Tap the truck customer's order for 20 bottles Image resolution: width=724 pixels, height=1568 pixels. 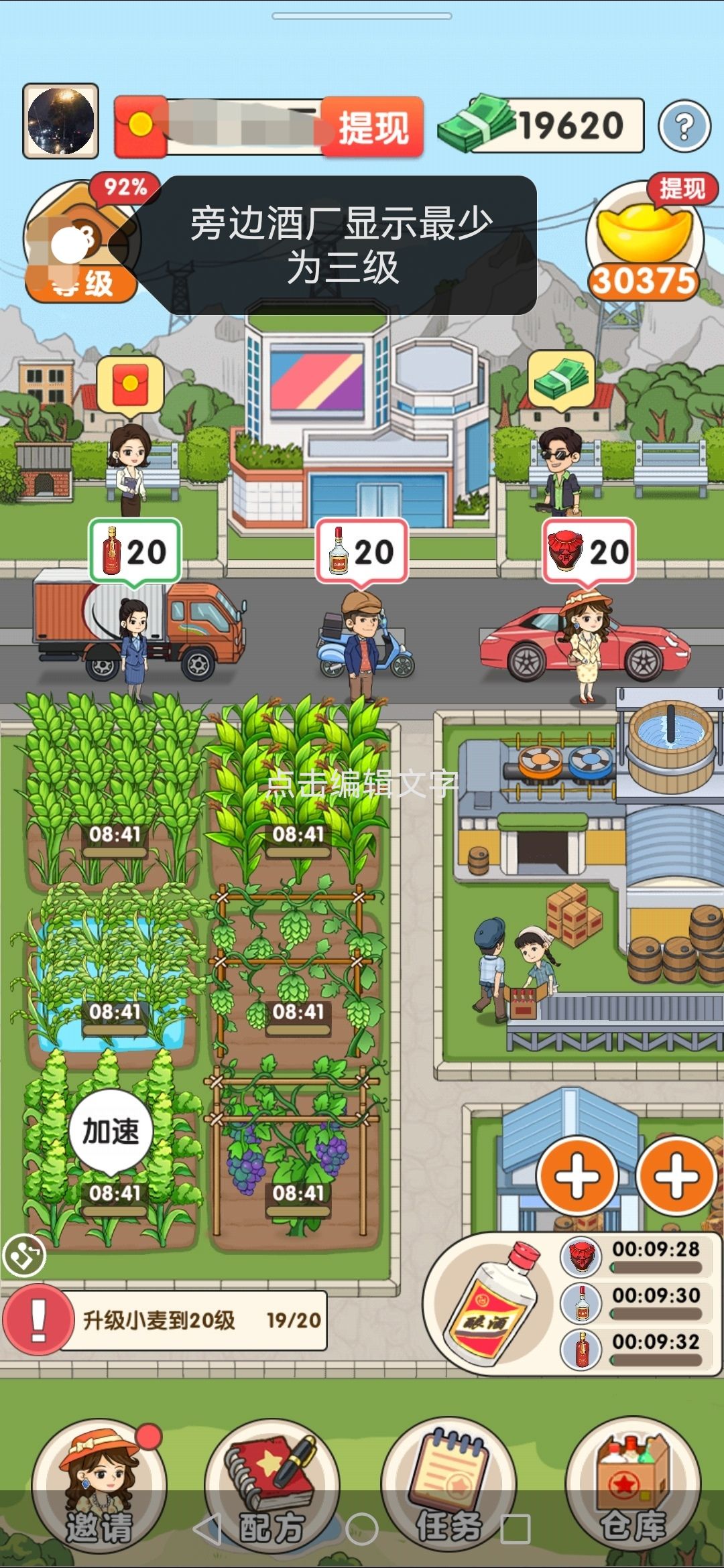click(x=135, y=552)
